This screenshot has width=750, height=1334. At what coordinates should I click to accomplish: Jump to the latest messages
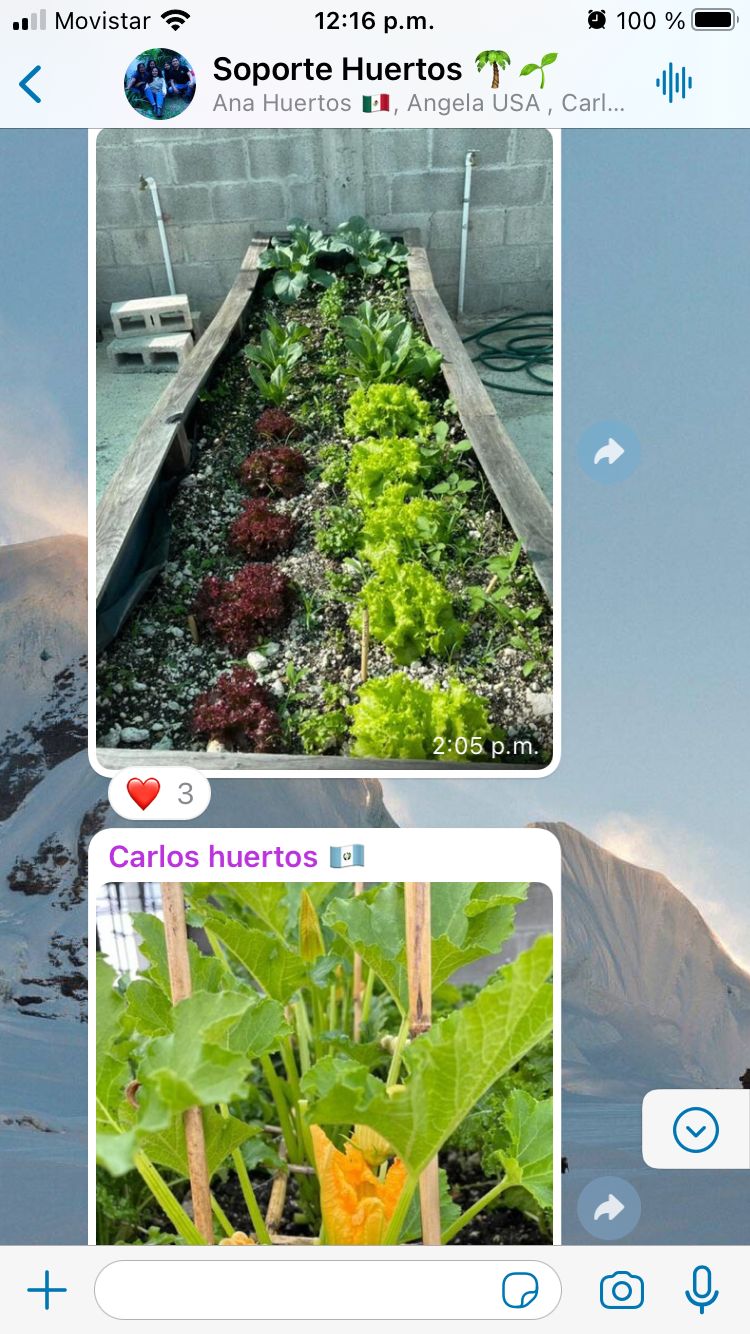(x=696, y=1130)
